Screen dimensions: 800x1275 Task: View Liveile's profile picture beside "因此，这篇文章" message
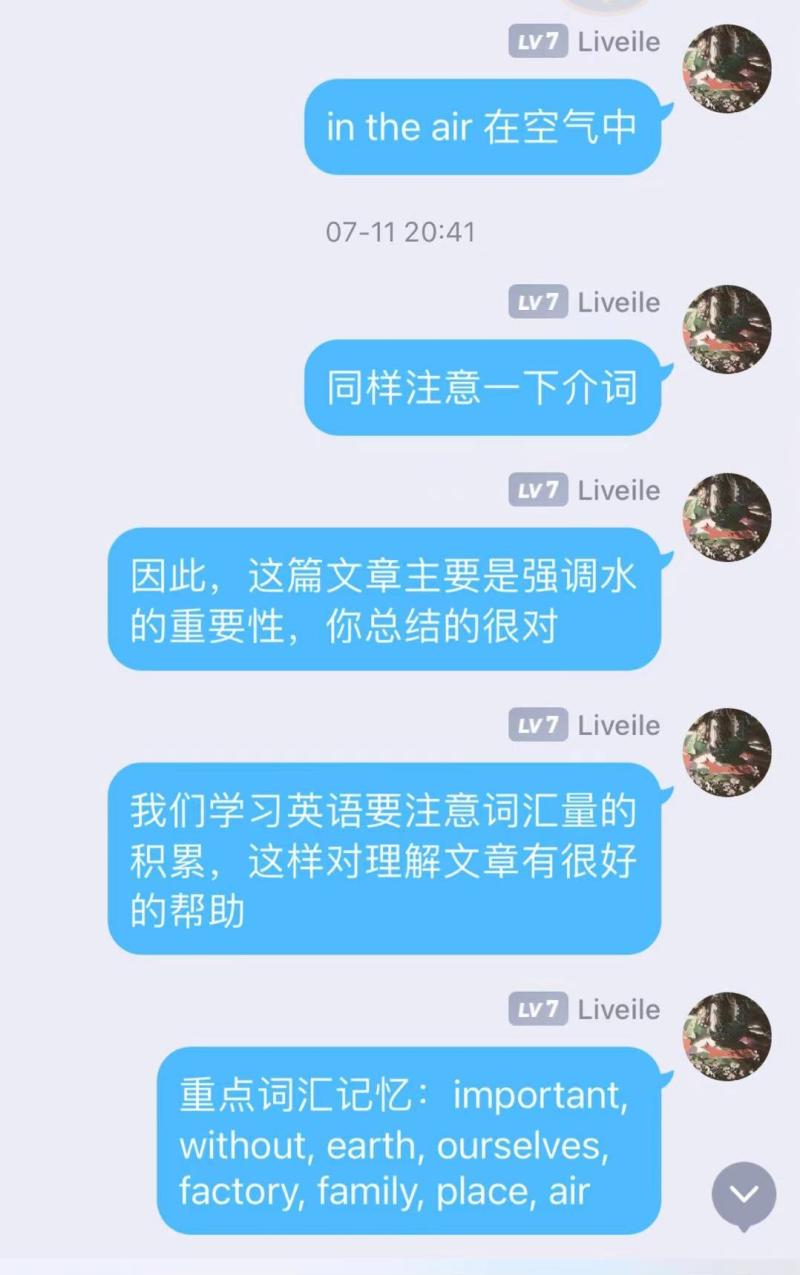pyautogui.click(x=727, y=517)
